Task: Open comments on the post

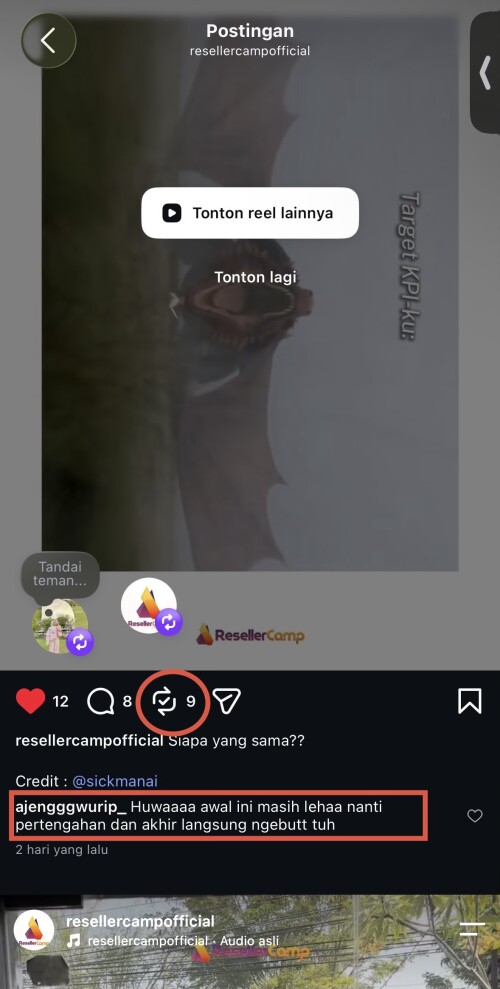Action: pos(100,701)
